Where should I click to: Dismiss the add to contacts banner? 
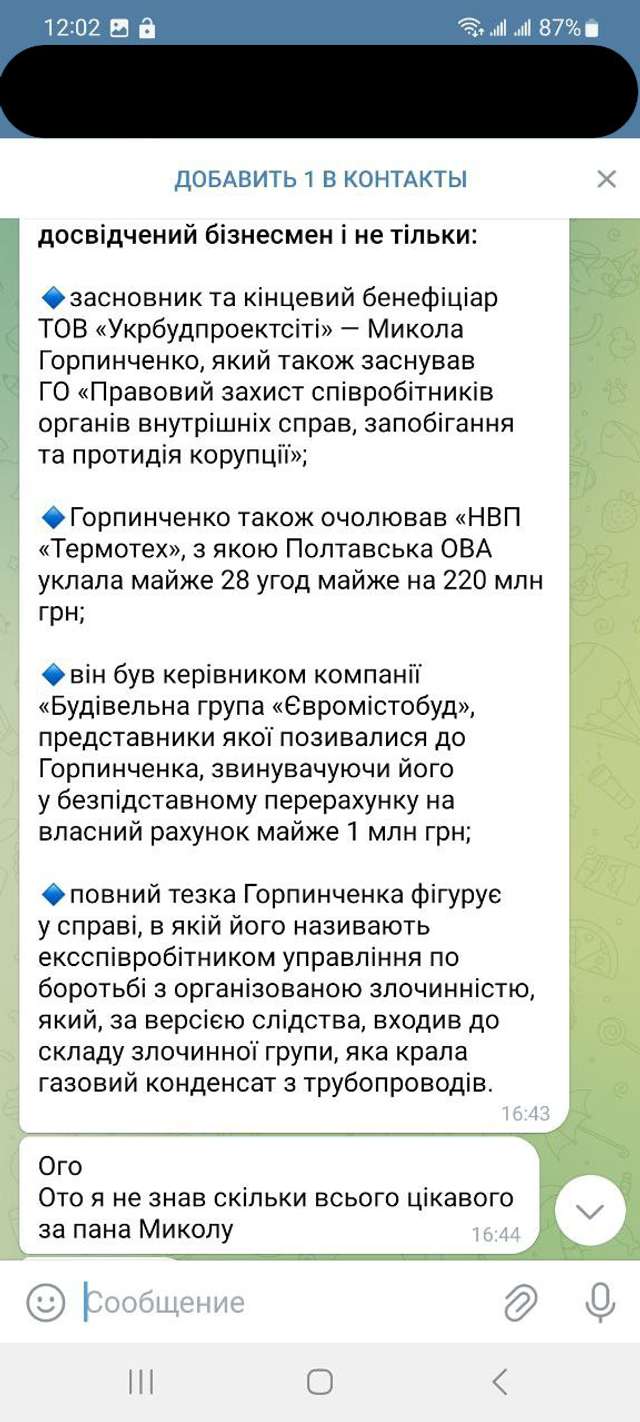[x=606, y=179]
